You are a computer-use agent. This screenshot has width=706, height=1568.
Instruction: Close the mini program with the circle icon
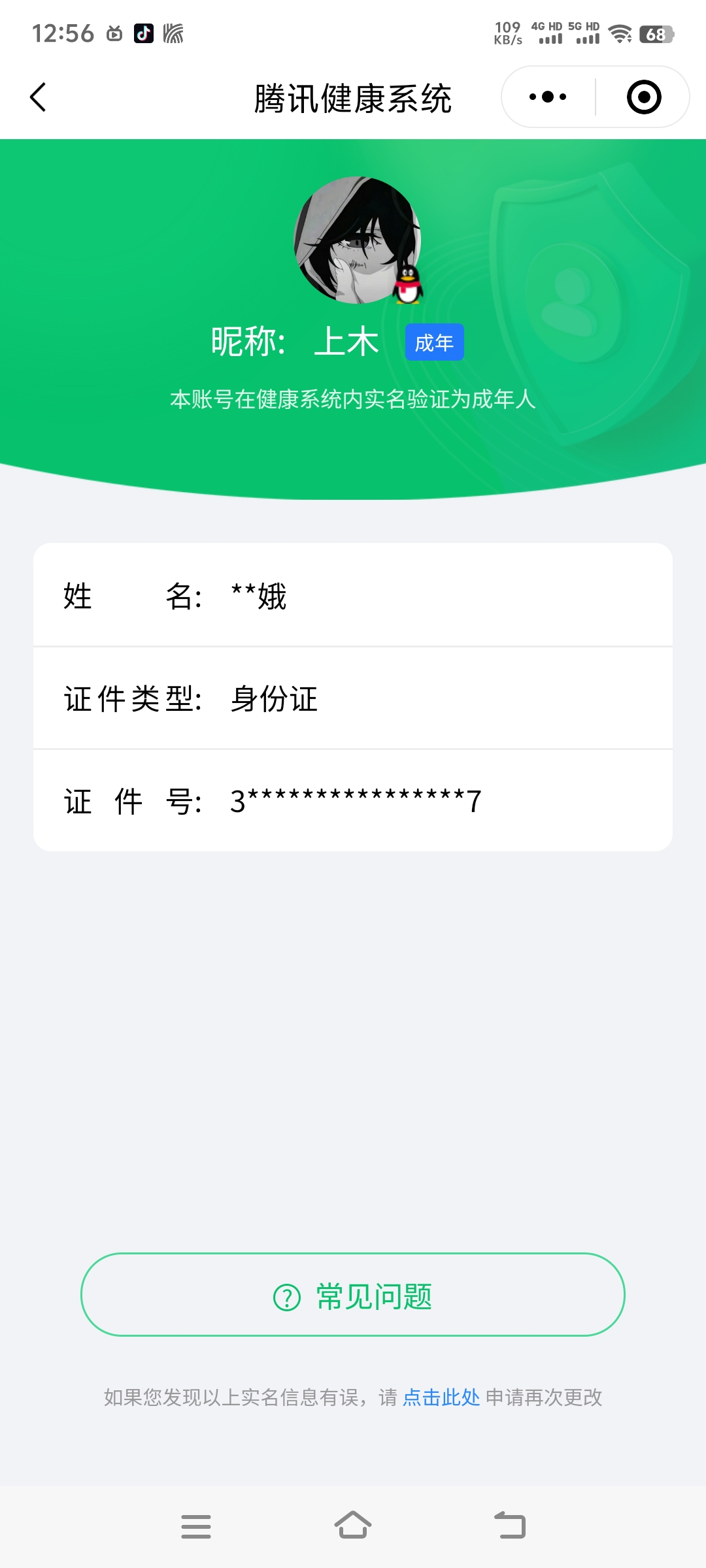coord(644,97)
